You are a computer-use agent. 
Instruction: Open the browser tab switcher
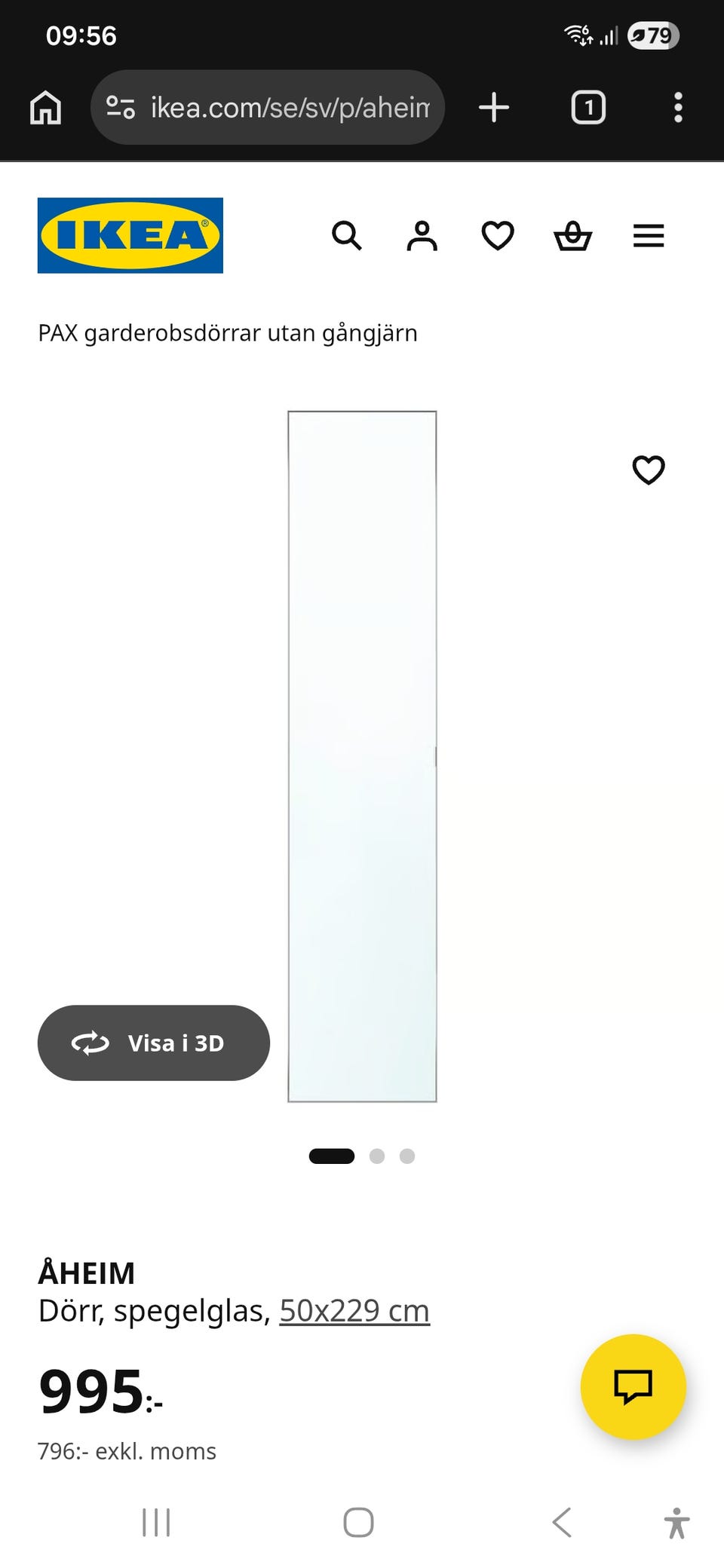588,107
